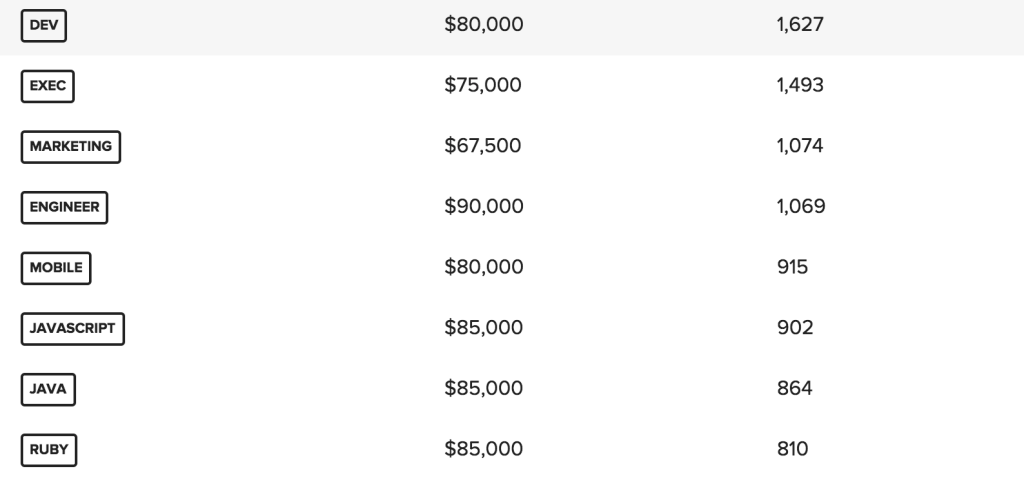1024x480 pixels.
Task: Tap the MARKETING tag
Action: [x=70, y=146]
